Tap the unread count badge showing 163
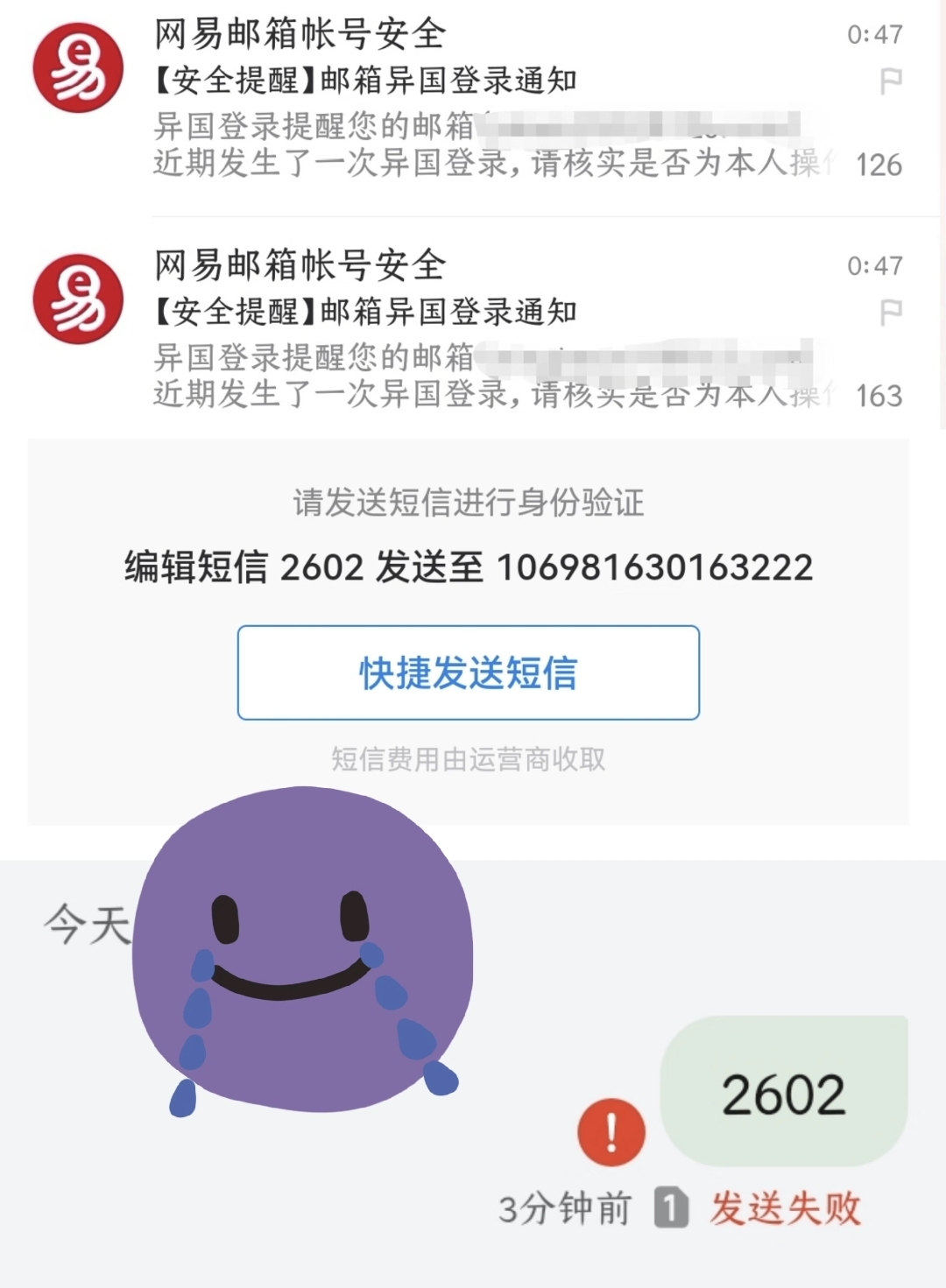946x1288 pixels. (879, 396)
